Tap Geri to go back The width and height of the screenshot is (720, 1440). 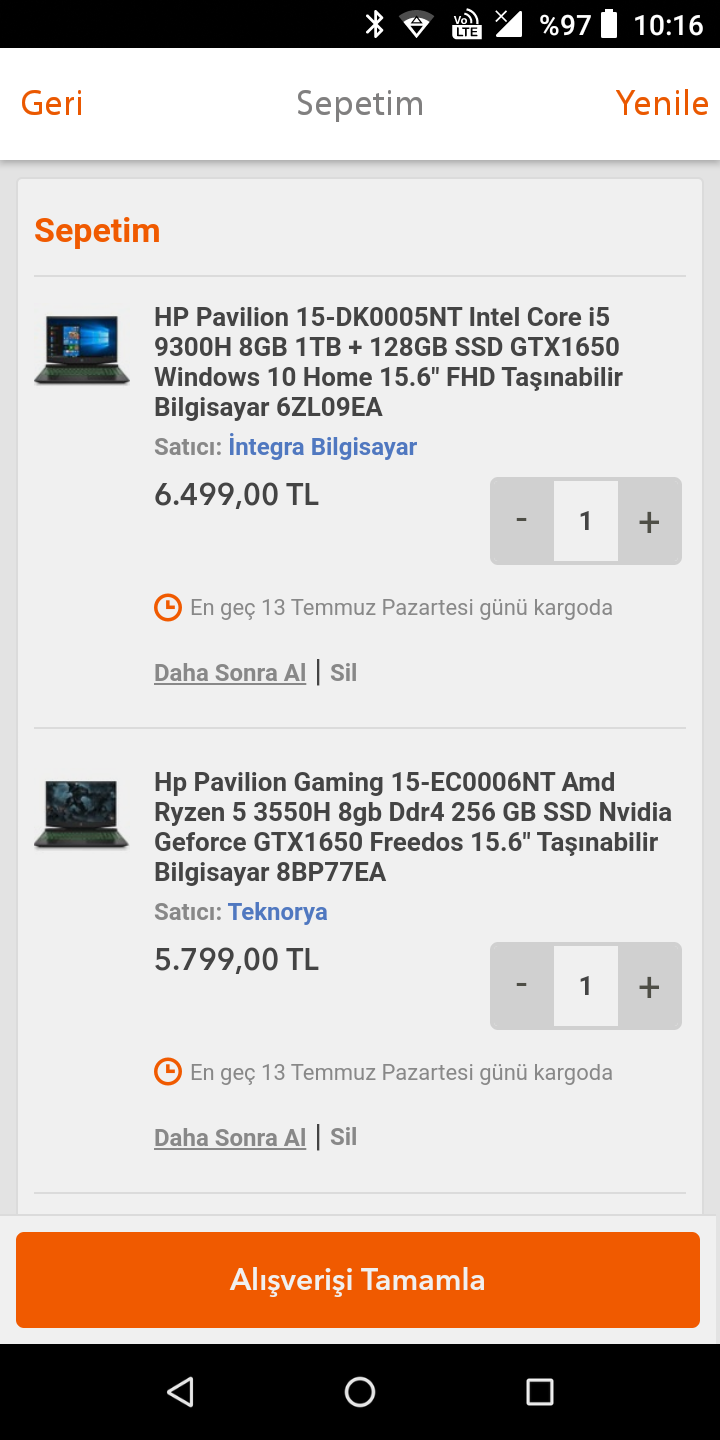point(52,104)
